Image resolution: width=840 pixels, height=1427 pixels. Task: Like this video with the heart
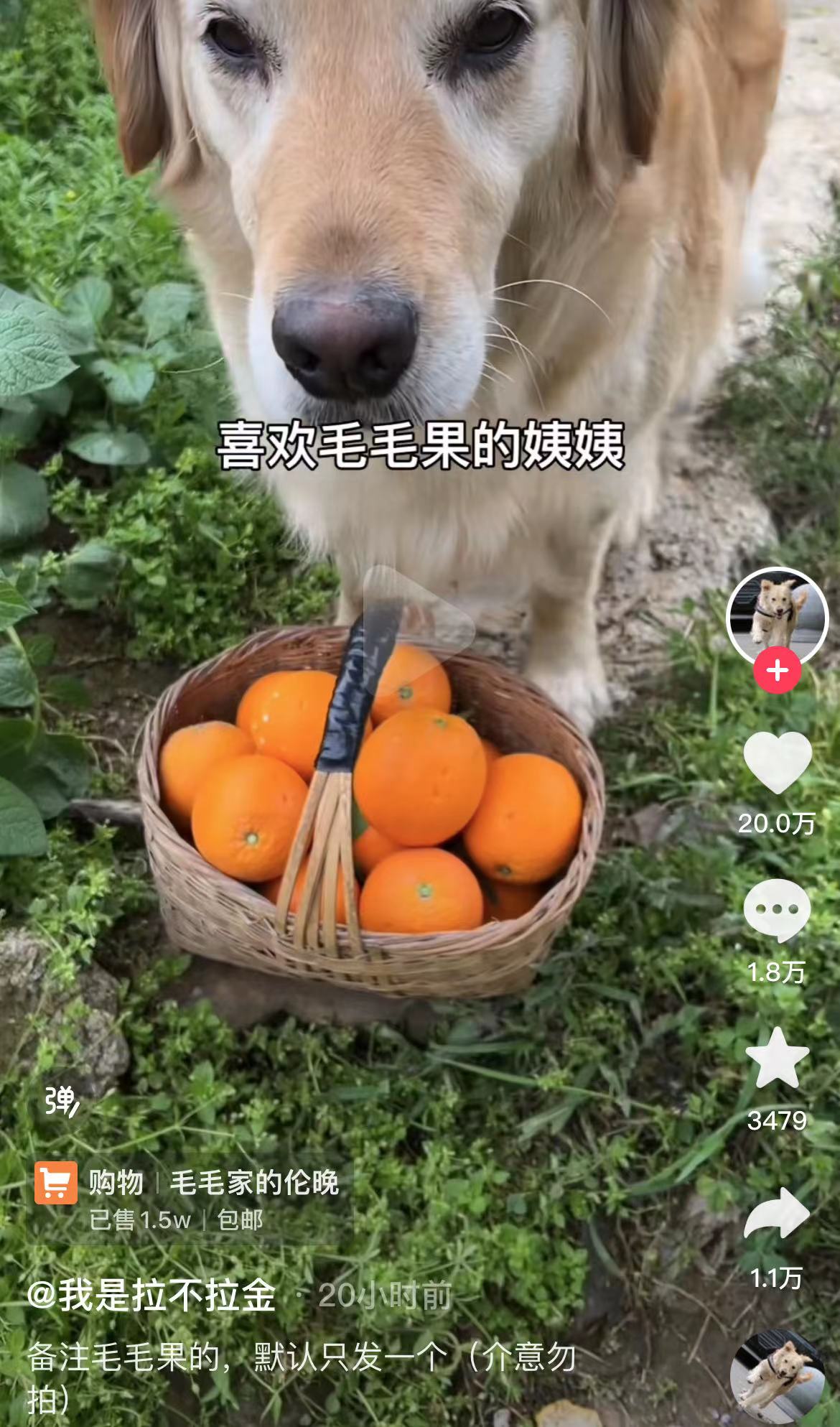coord(777,762)
